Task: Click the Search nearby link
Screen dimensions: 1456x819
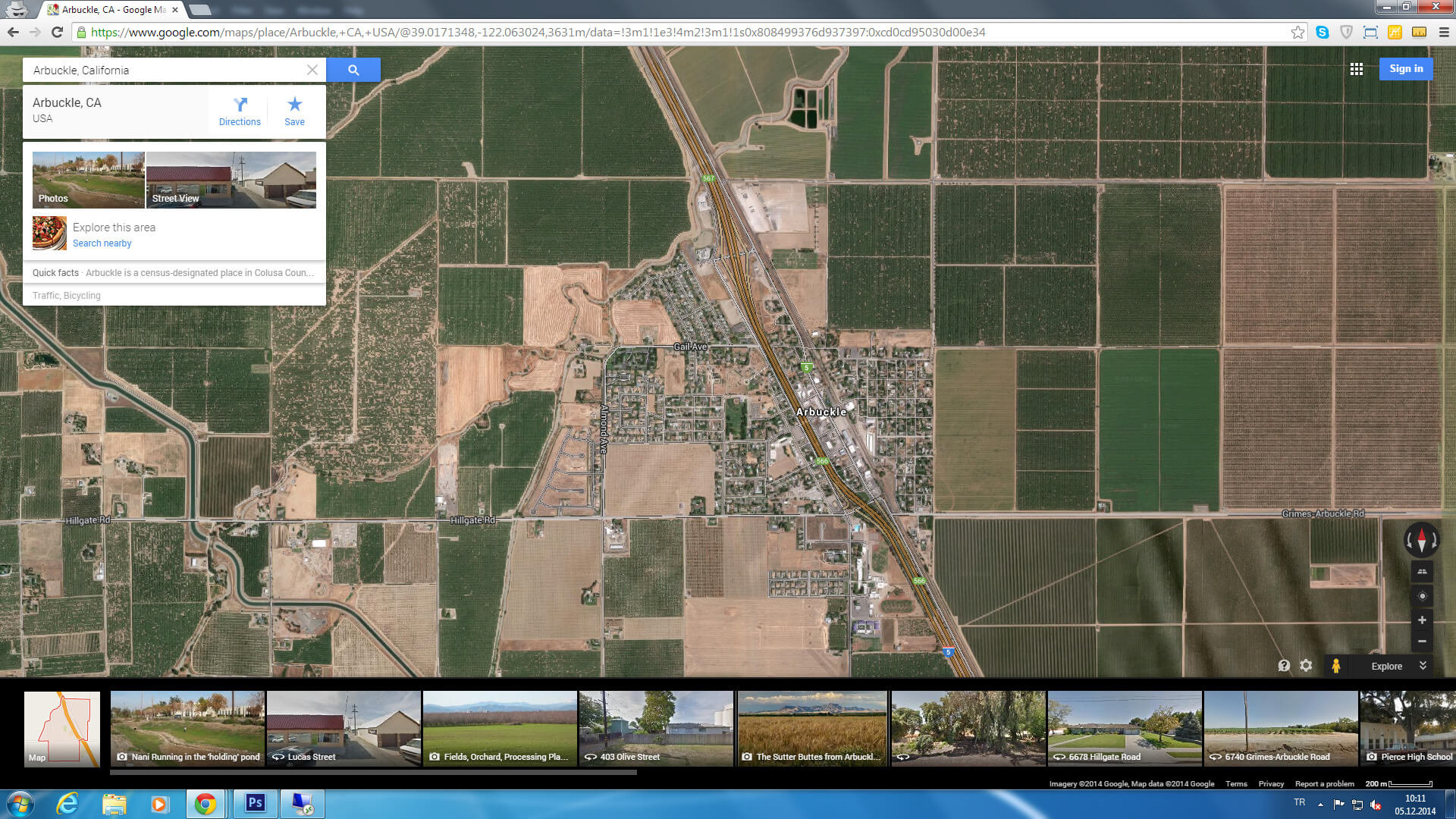Action: pos(102,243)
